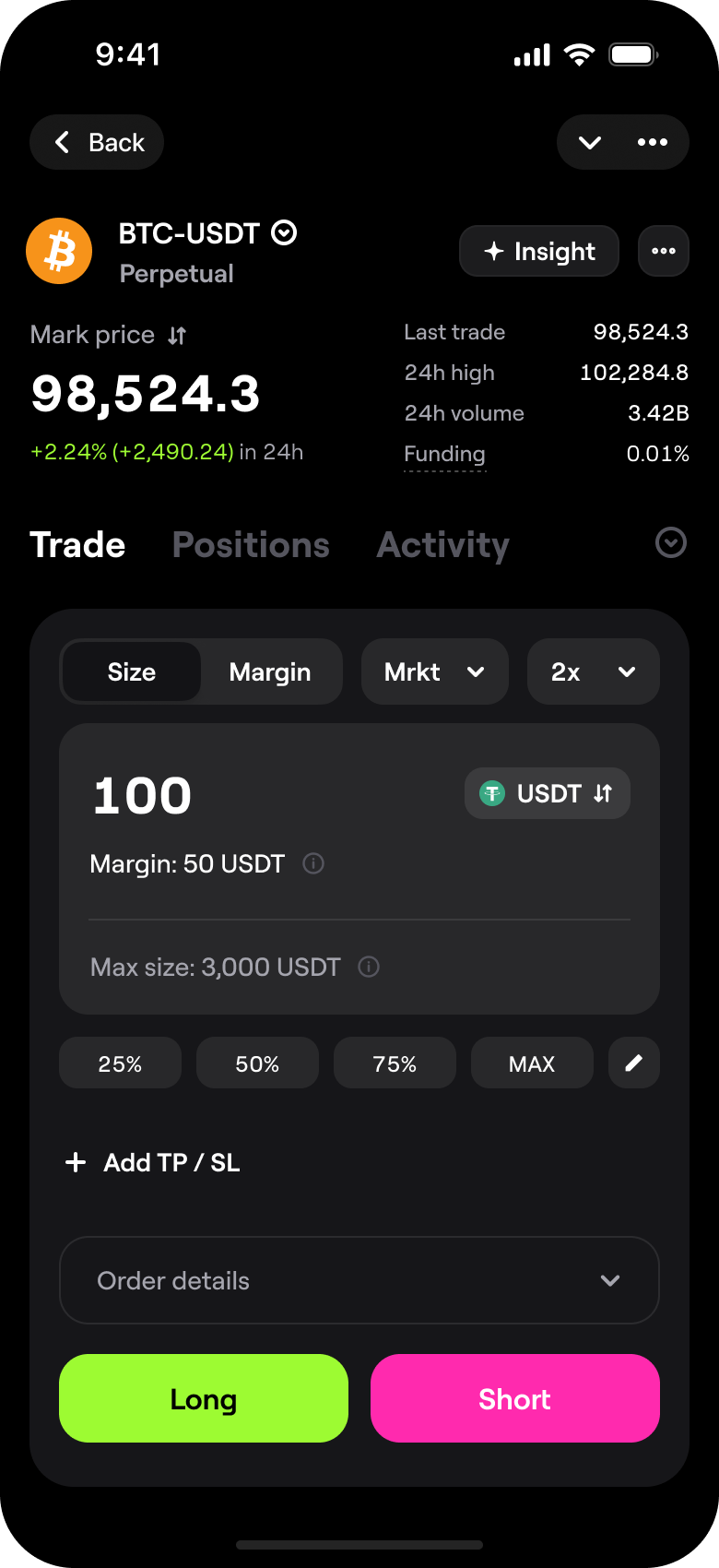Viewport: 719px width, 1568px height.
Task: Choose the 75% size preset
Action: tap(395, 1063)
